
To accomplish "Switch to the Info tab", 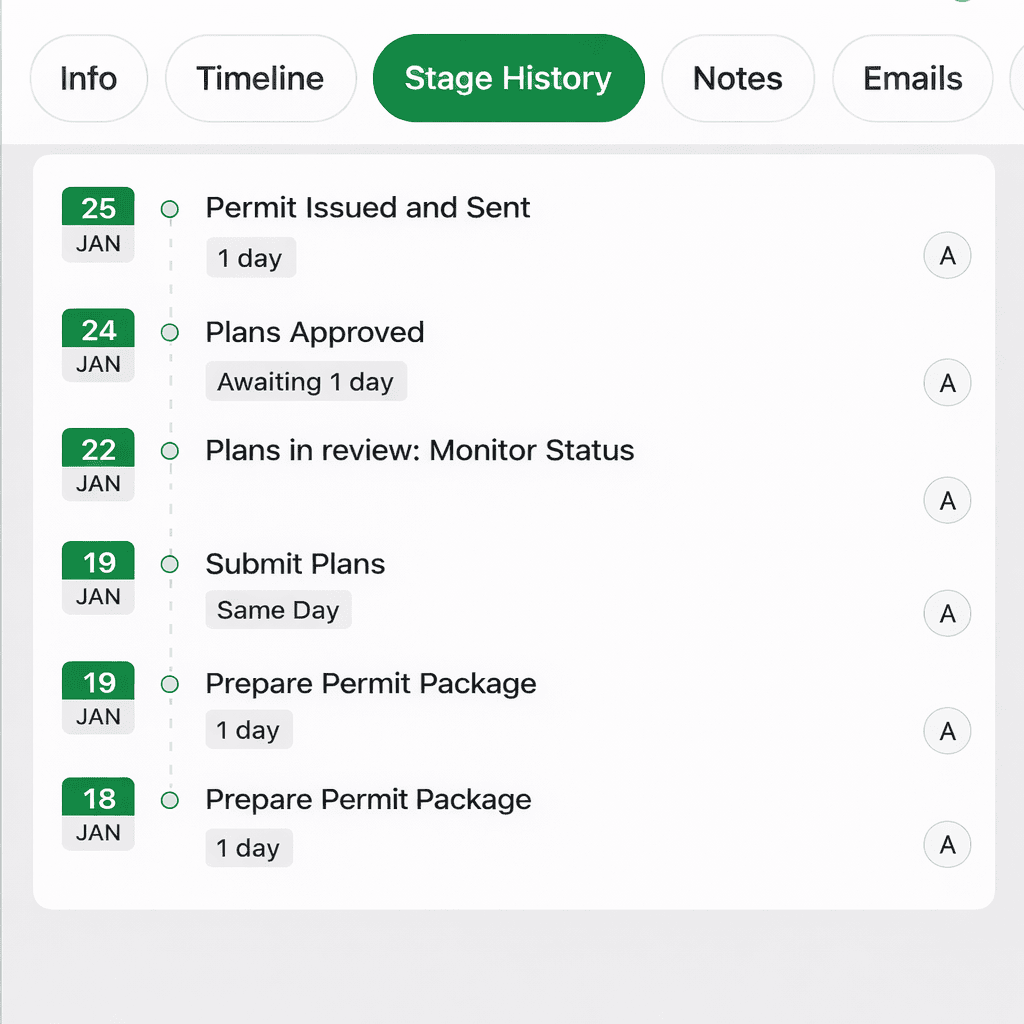I will point(88,79).
